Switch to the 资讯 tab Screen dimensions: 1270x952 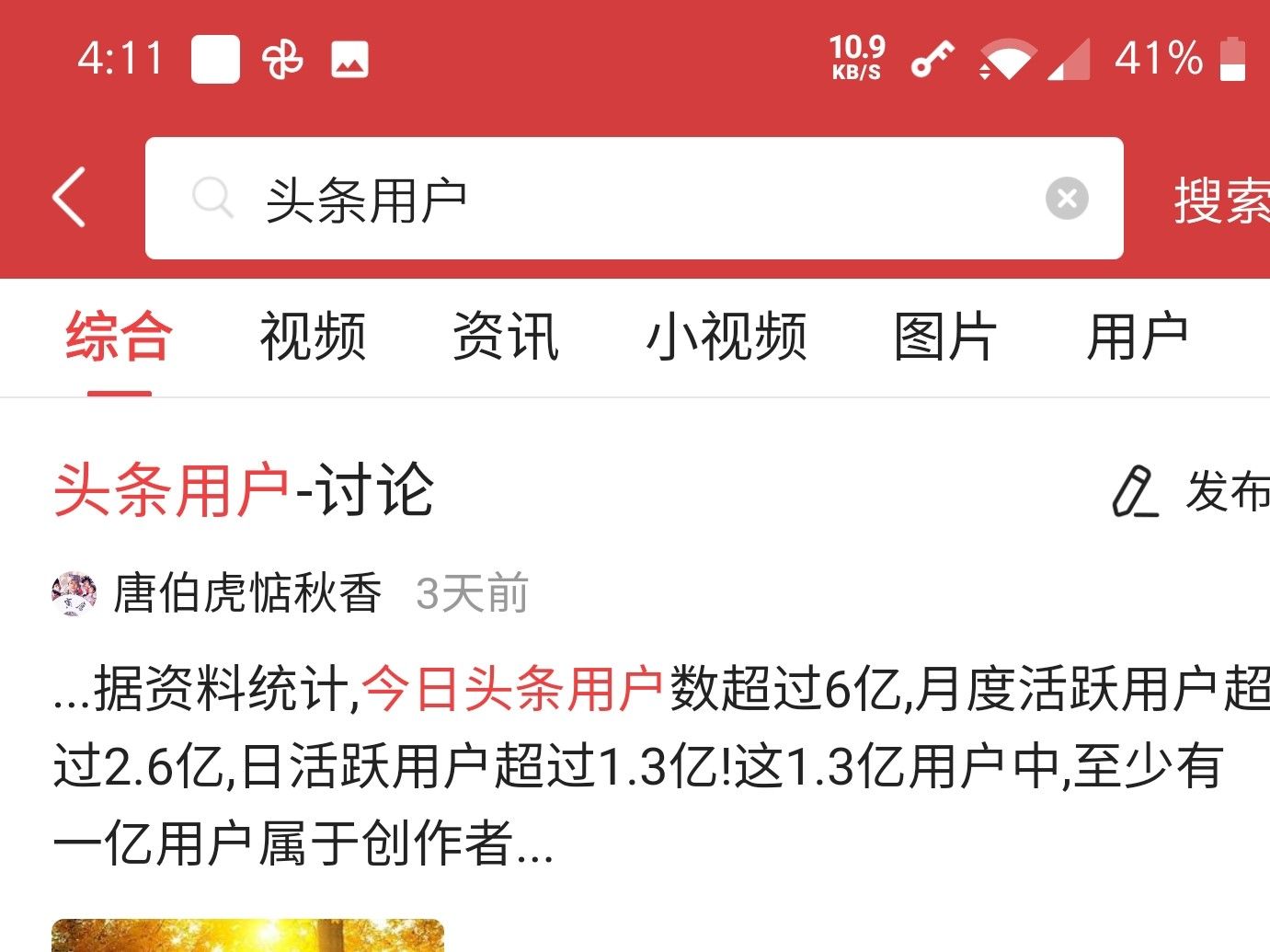(506, 337)
